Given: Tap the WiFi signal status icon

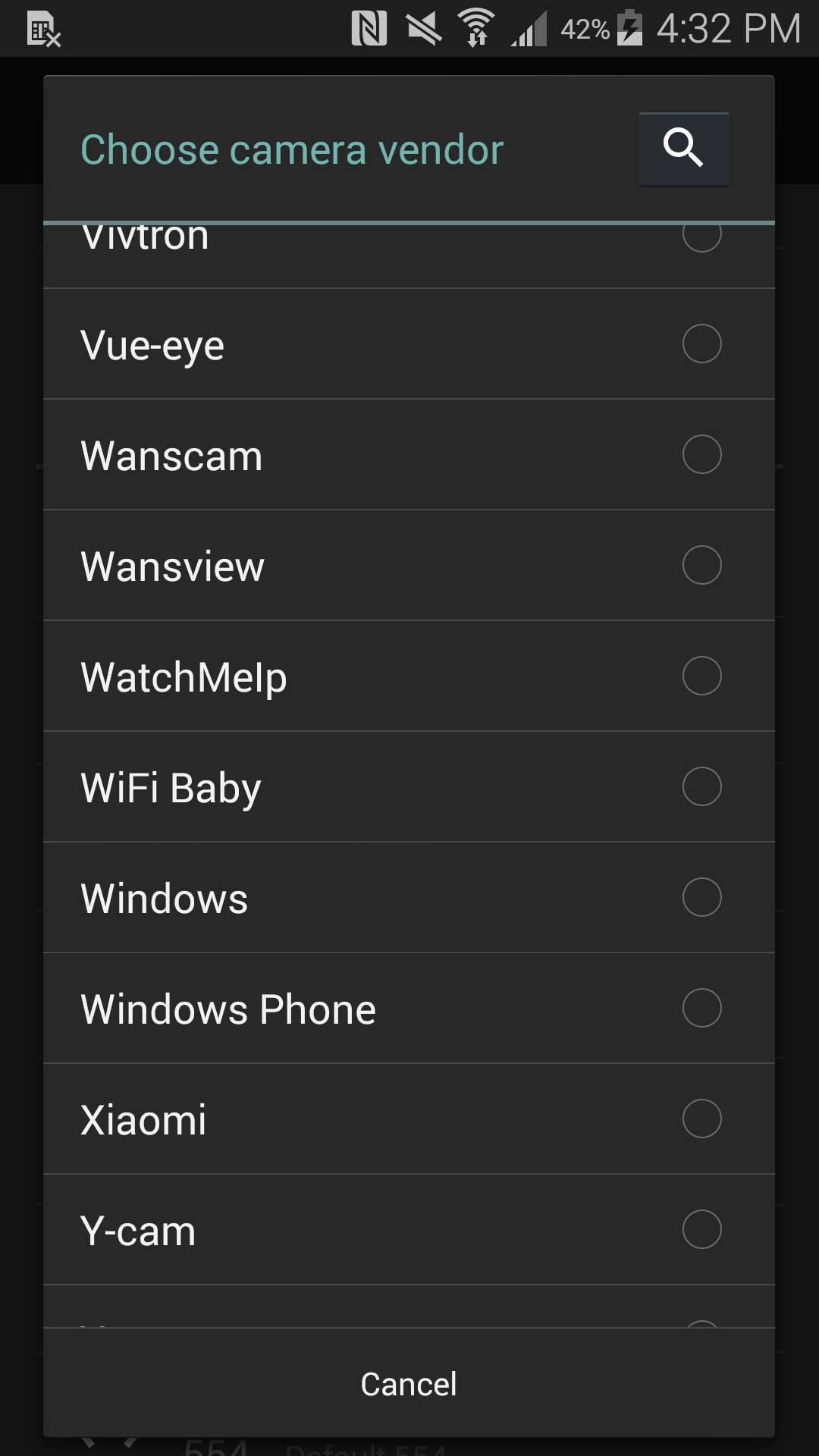Looking at the screenshot, I should 477,29.
